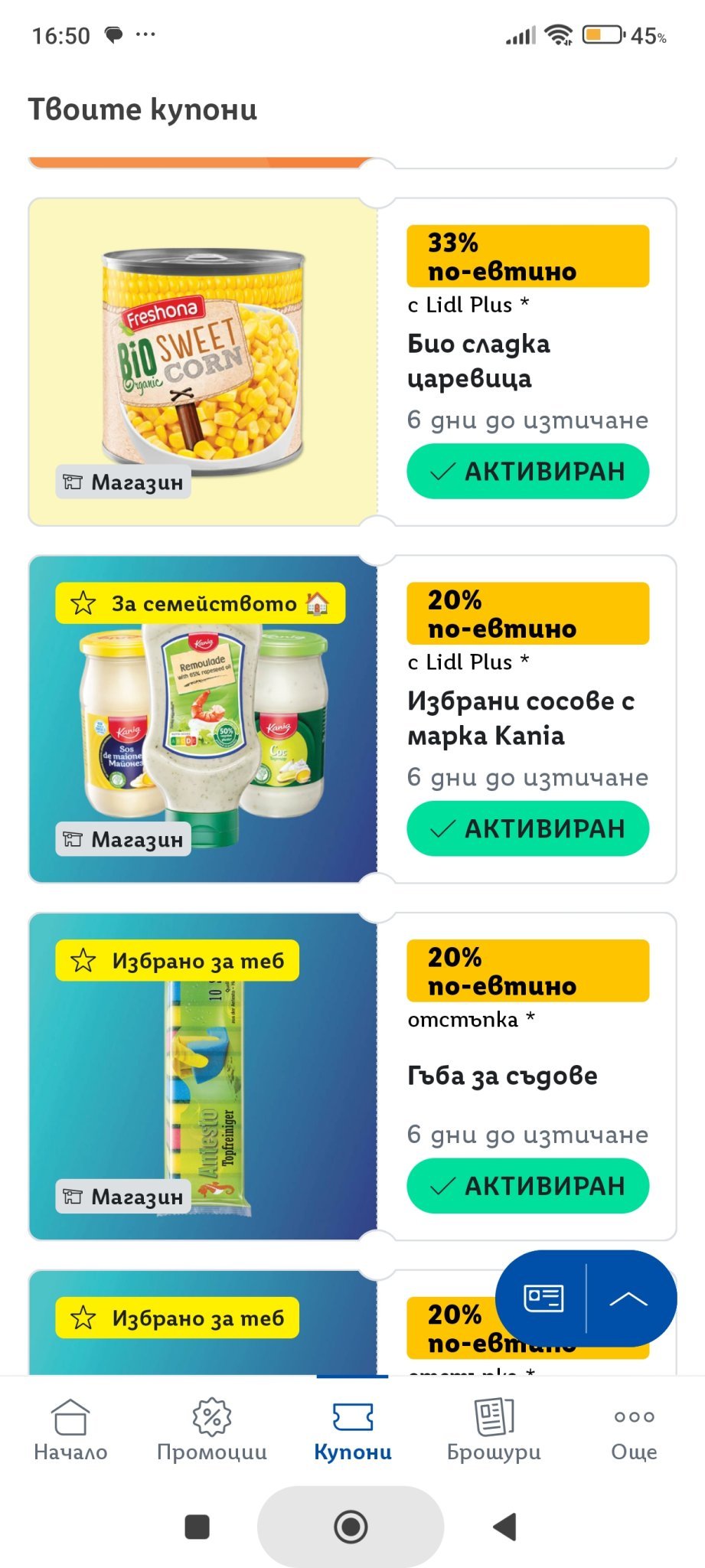Open the Био сладка царевица coupon card

pyautogui.click(x=203, y=361)
